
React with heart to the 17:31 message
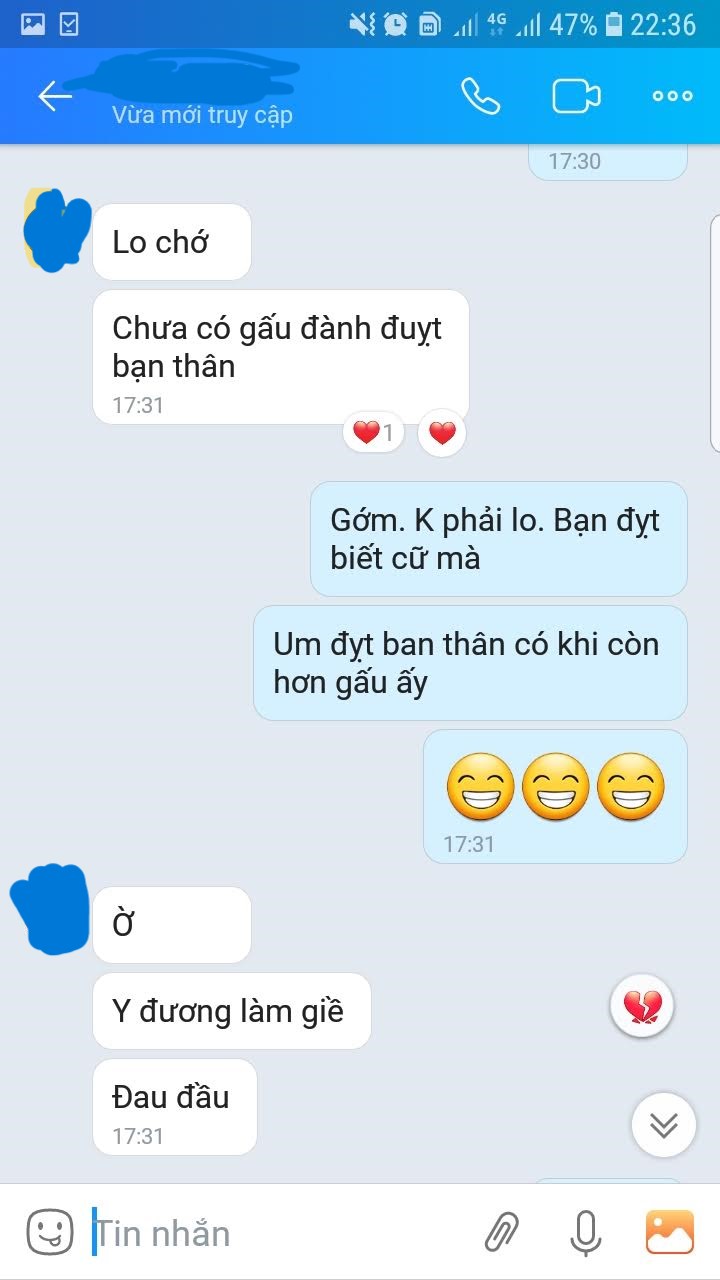click(x=442, y=433)
